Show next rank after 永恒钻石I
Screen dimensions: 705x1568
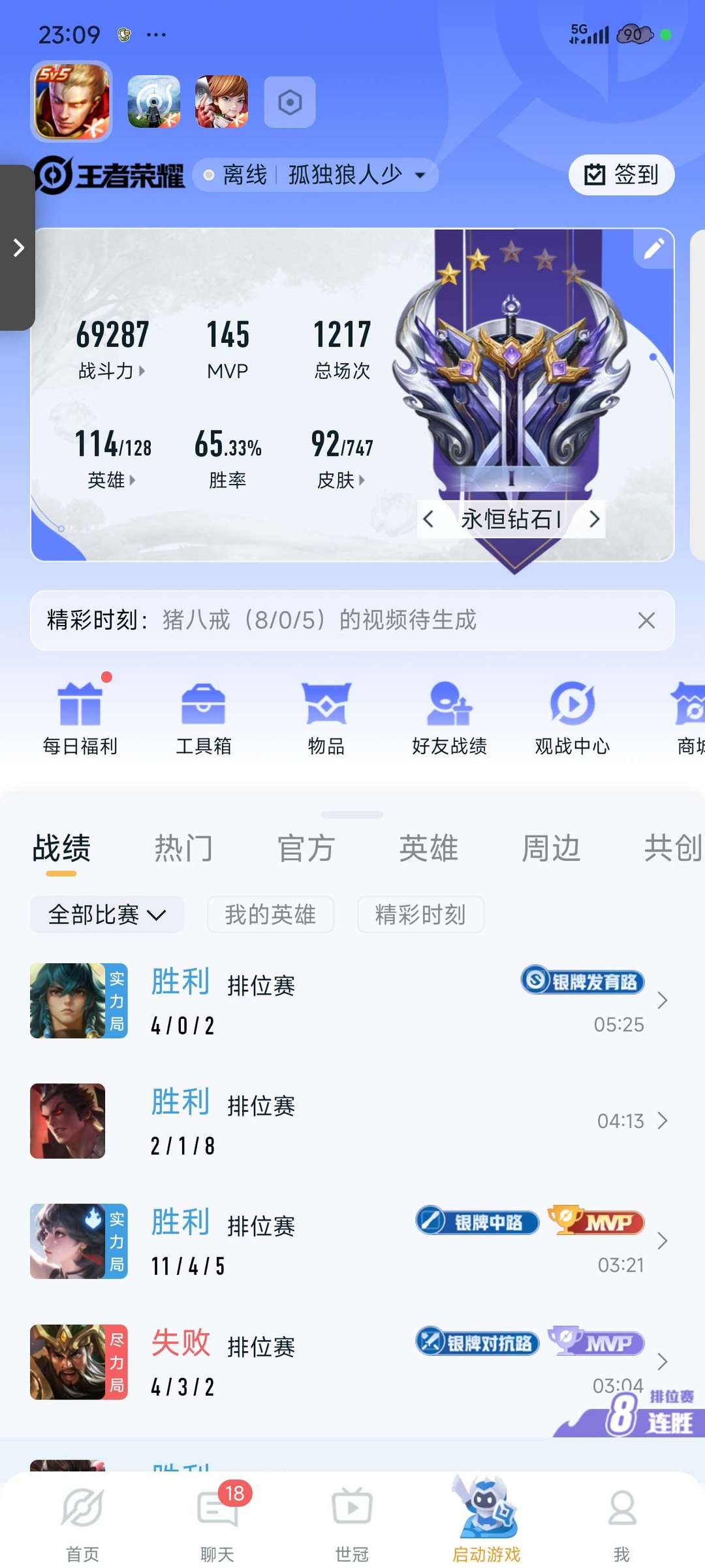(594, 519)
